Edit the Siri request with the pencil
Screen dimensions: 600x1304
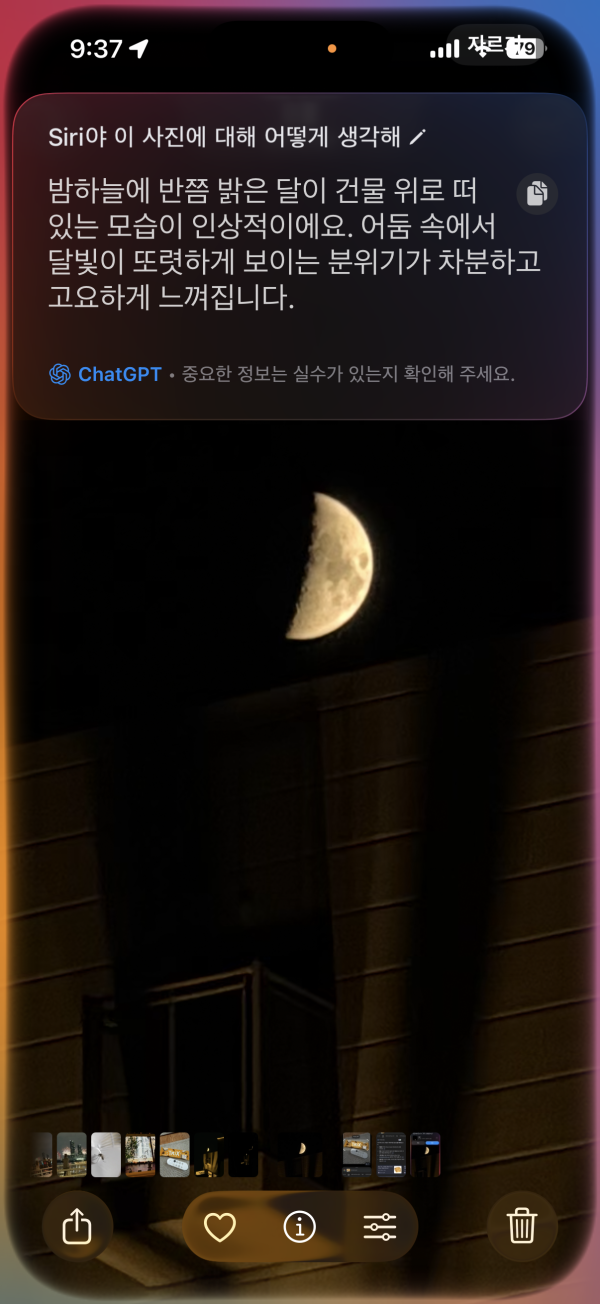[x=418, y=138]
